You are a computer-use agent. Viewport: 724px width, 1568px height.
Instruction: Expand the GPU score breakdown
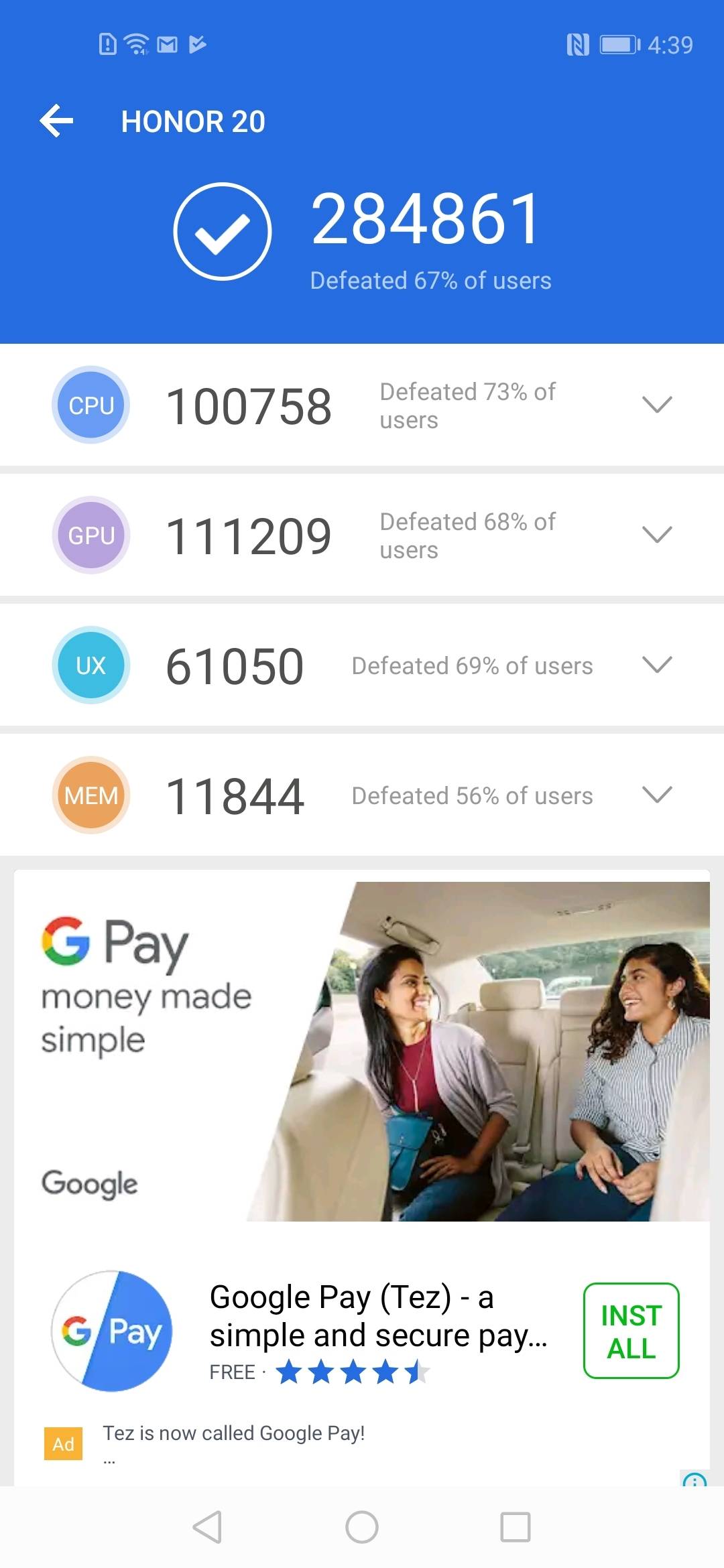[x=656, y=535]
